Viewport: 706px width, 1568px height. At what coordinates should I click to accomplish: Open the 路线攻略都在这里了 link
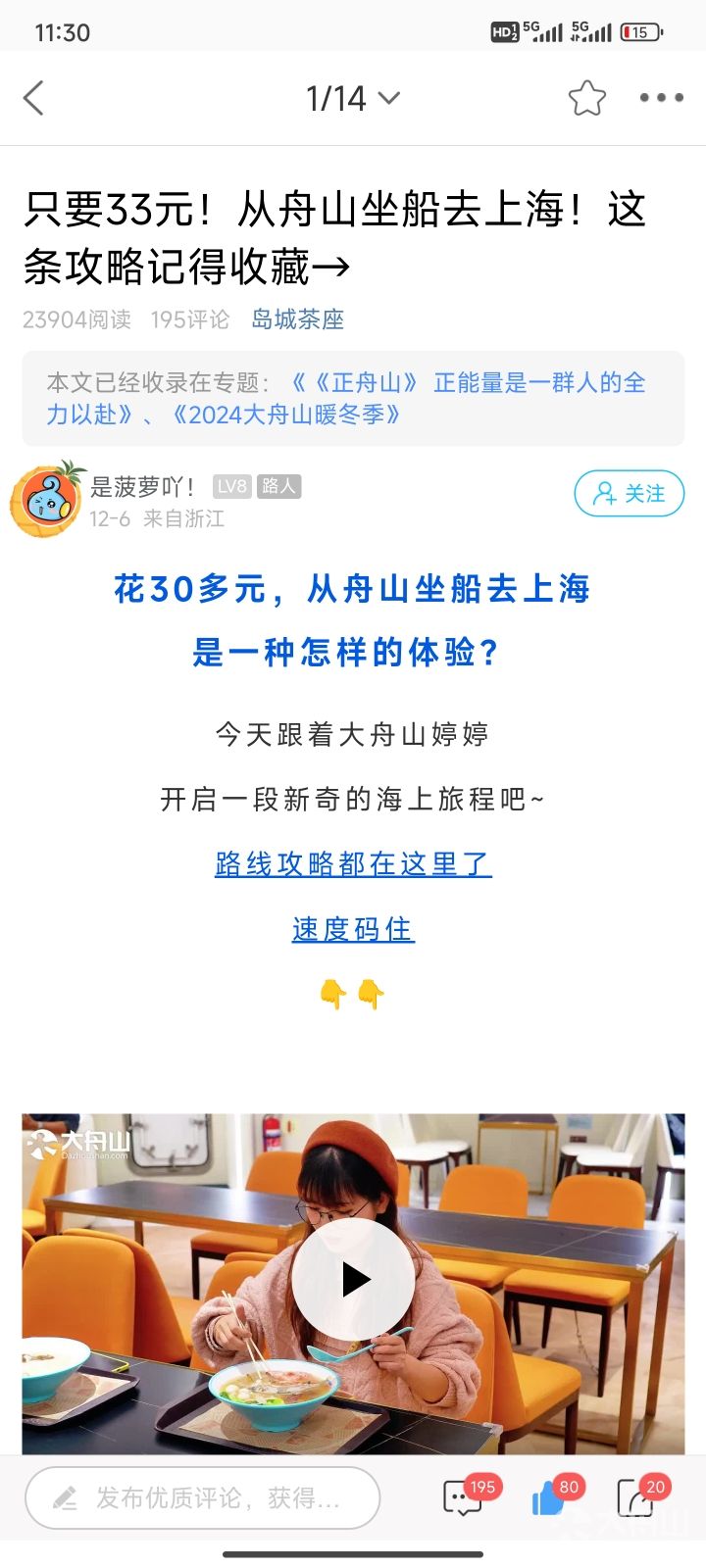(x=353, y=864)
